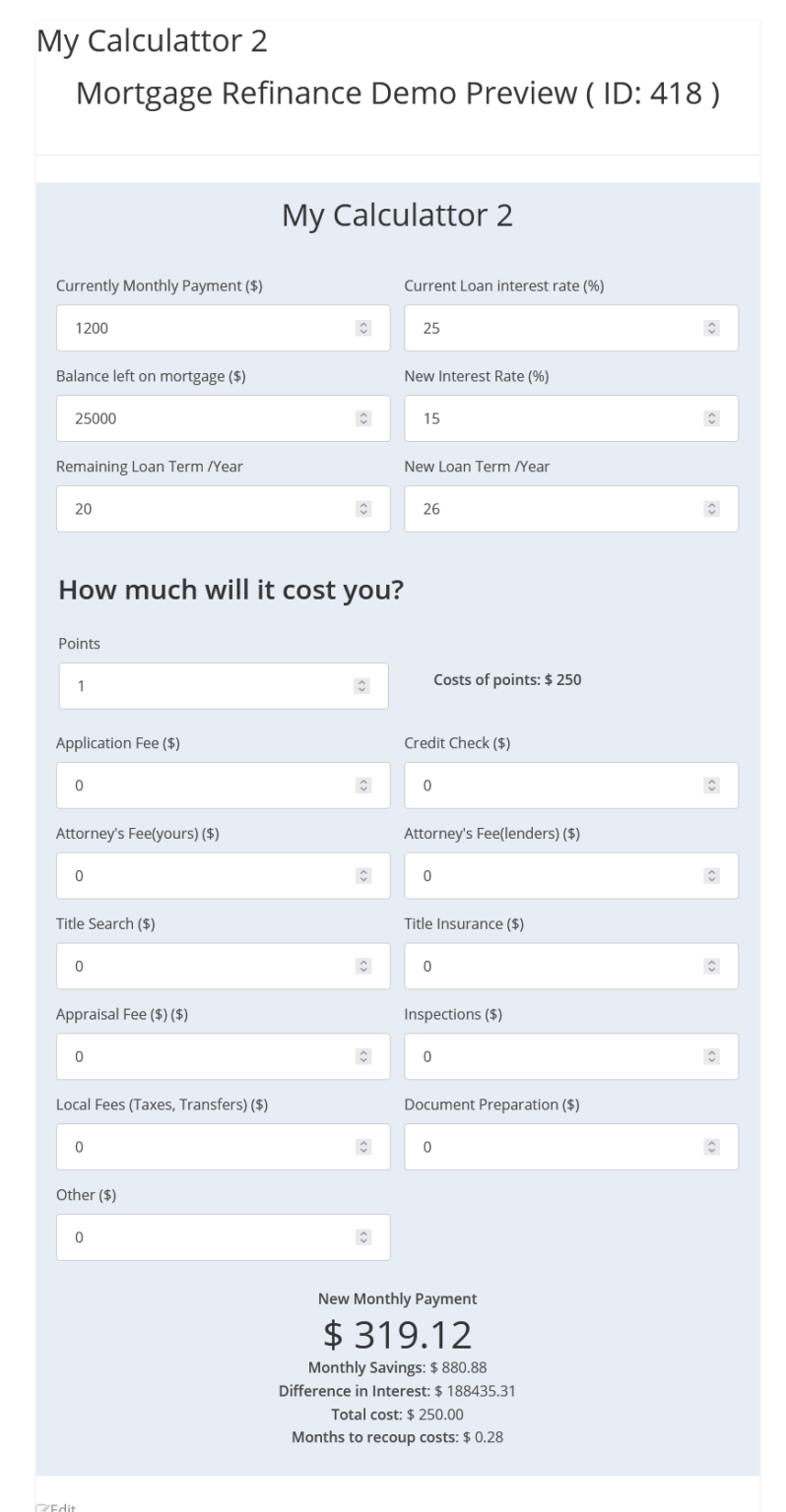The image size is (786, 1512).
Task: Decrement the Other ($) value with down arrow
Action: [x=364, y=1241]
